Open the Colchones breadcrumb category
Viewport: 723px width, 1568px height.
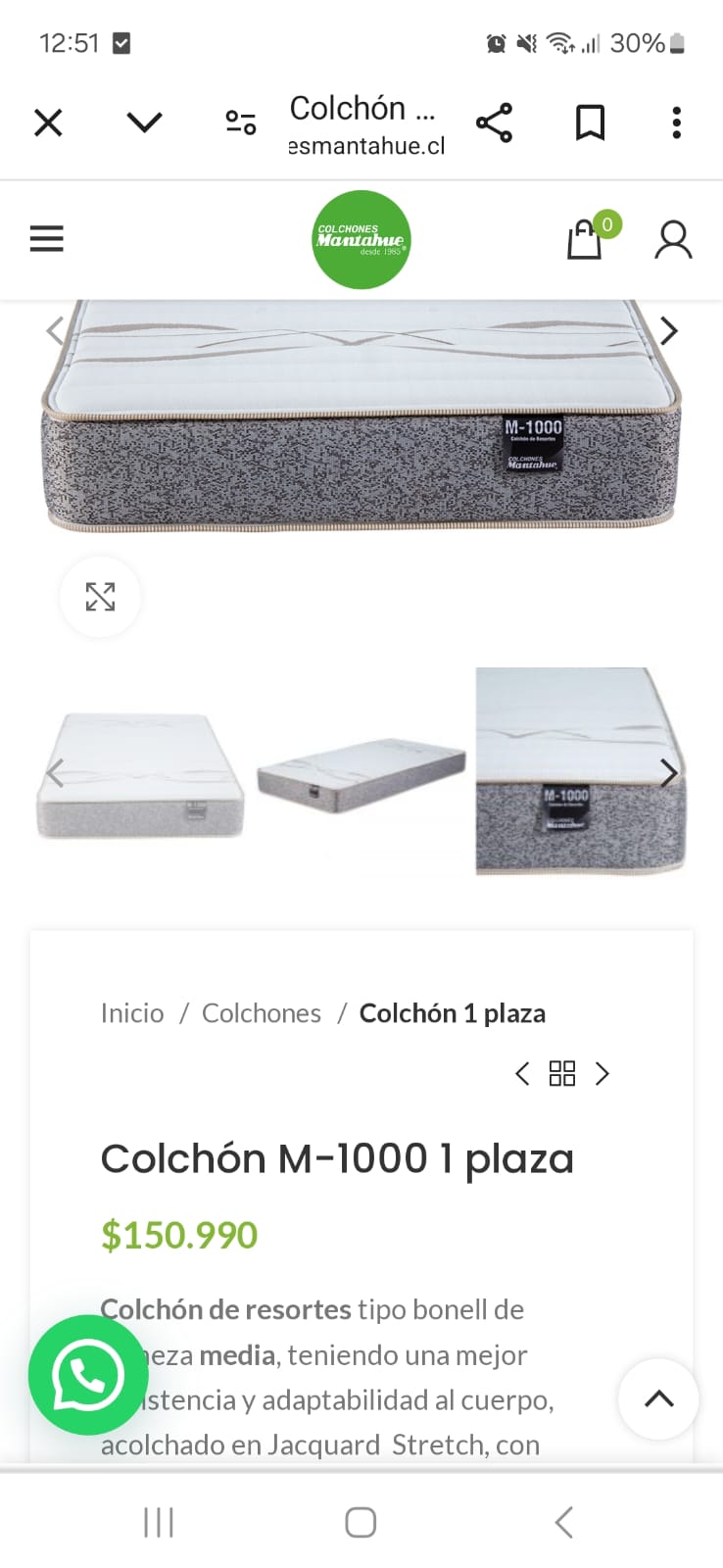(x=262, y=1013)
